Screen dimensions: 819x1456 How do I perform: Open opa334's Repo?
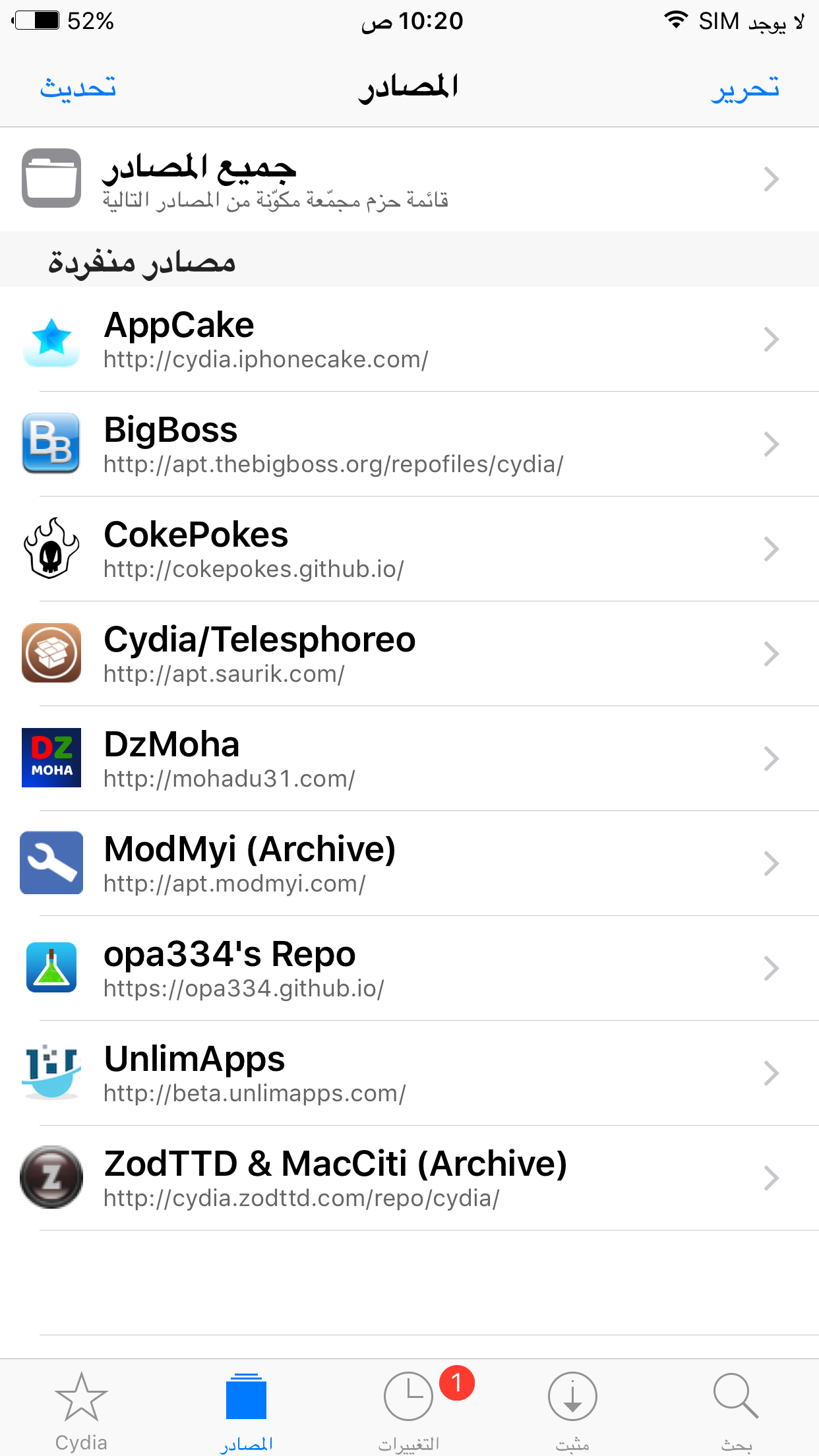(x=409, y=969)
